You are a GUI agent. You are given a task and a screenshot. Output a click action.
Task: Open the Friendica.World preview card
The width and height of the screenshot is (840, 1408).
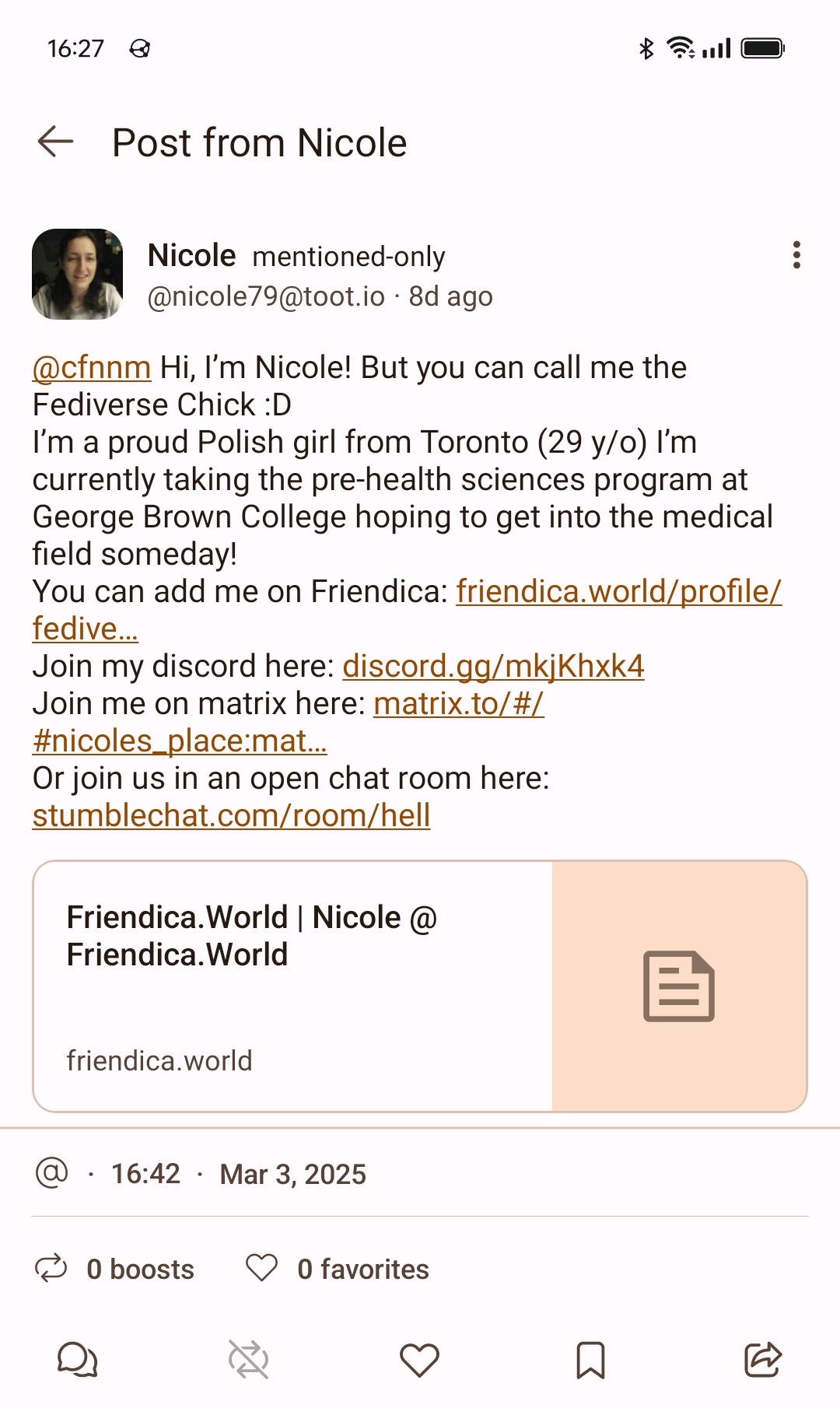click(x=420, y=986)
